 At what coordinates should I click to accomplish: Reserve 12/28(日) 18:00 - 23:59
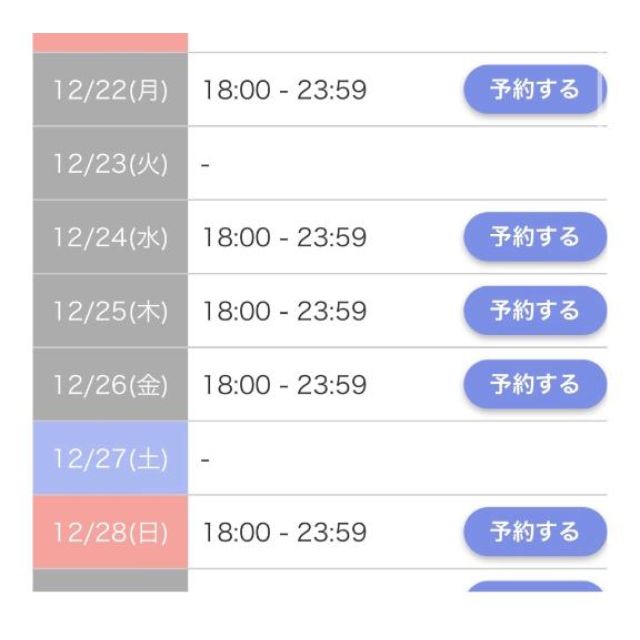point(534,531)
